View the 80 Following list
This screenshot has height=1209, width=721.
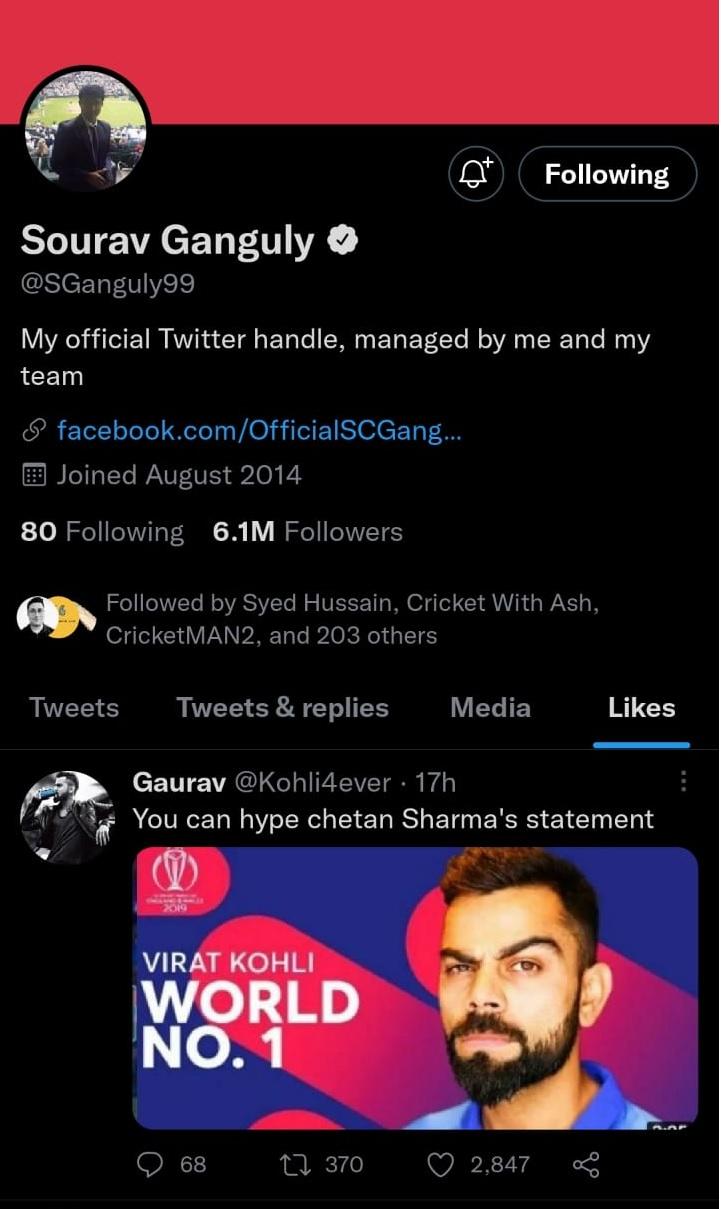(x=102, y=532)
